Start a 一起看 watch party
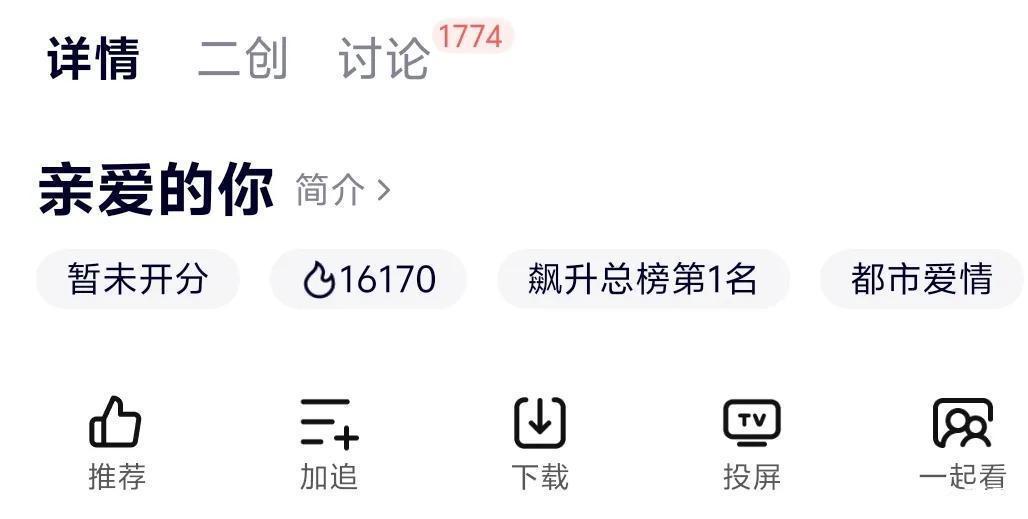The width and height of the screenshot is (1028, 519). coord(962,442)
